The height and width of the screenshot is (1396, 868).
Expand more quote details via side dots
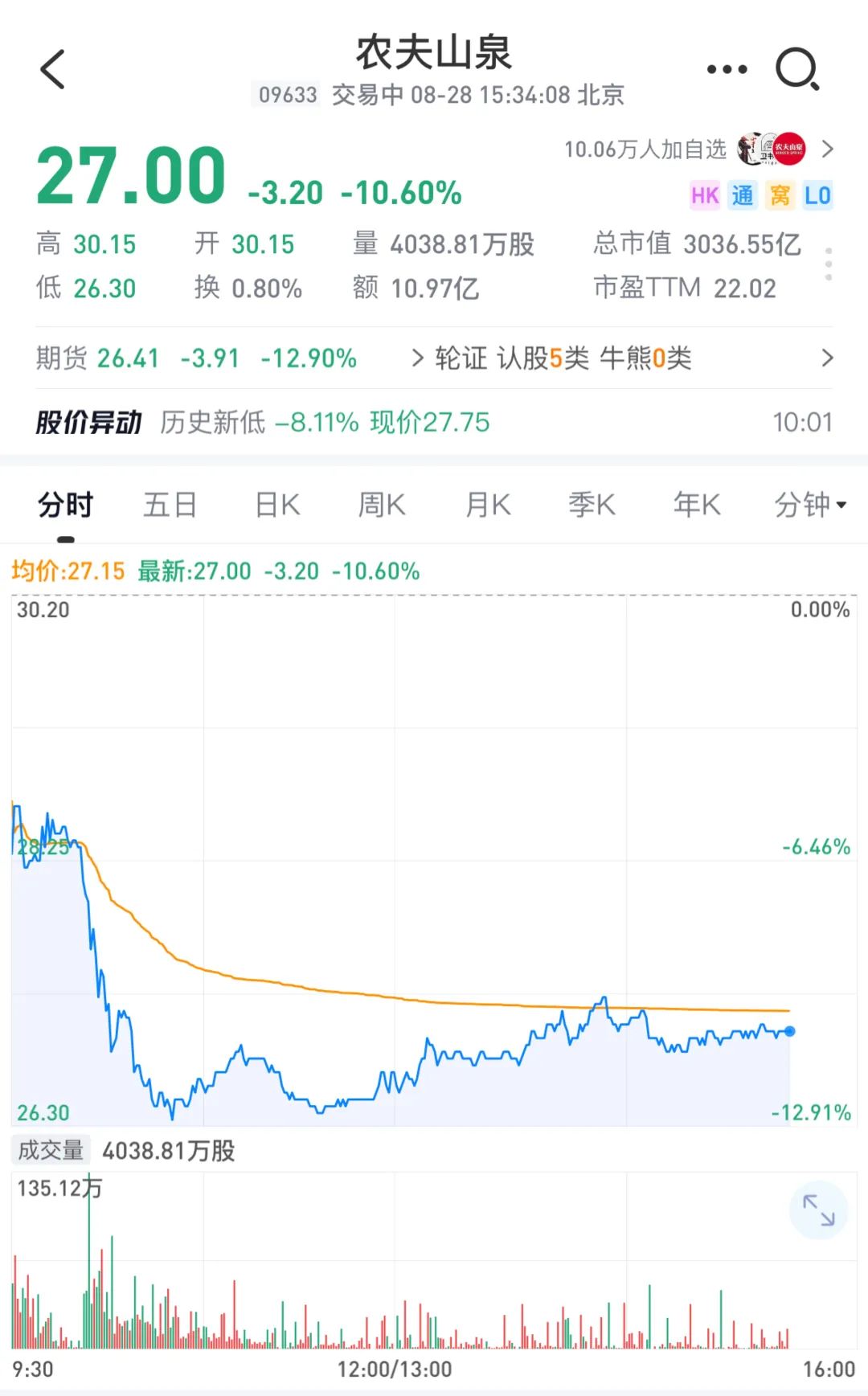[829, 264]
